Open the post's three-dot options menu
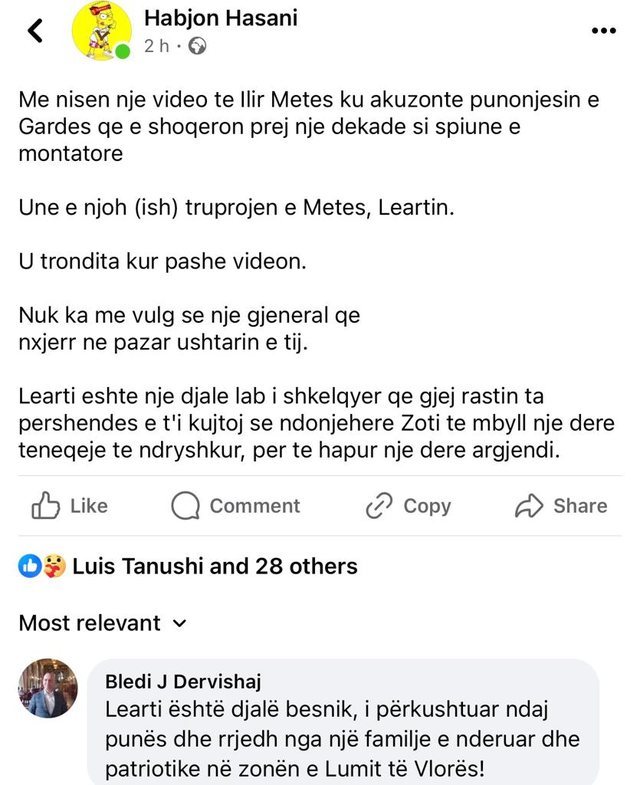This screenshot has height=785, width=640. (604, 31)
